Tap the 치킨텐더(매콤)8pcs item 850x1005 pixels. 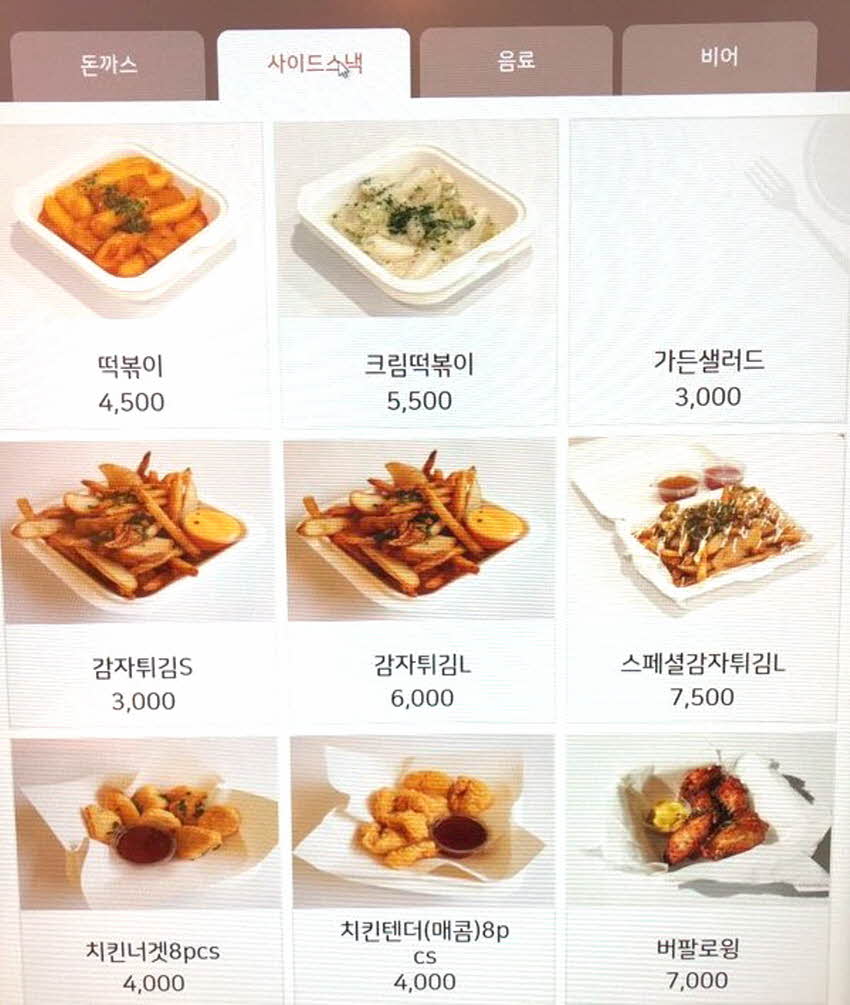[x=423, y=870]
